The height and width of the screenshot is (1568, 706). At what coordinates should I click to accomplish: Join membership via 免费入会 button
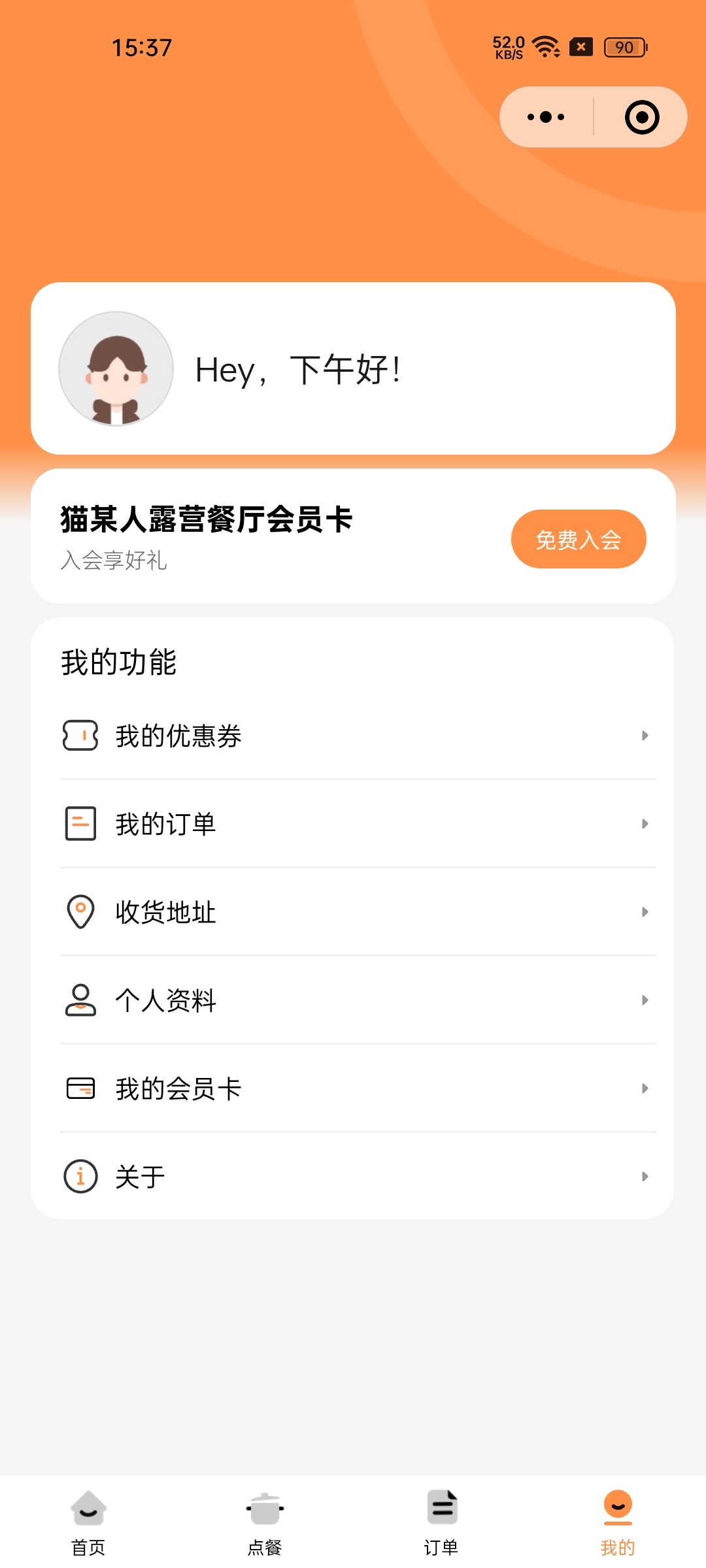pyautogui.click(x=578, y=539)
